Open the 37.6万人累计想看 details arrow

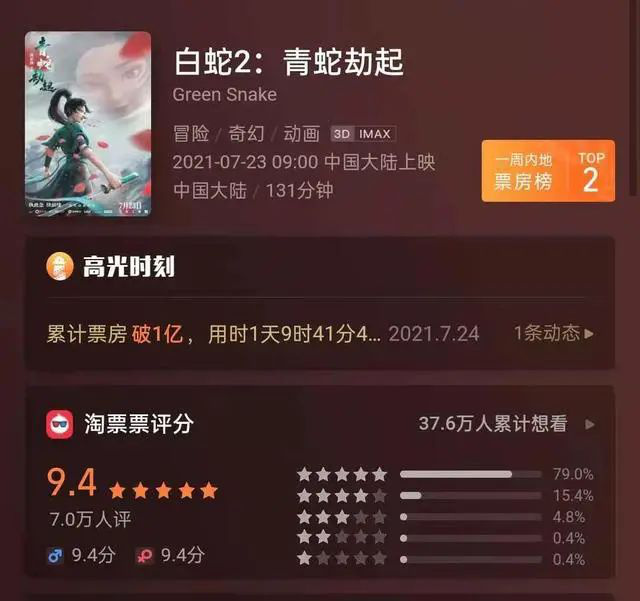(590, 424)
